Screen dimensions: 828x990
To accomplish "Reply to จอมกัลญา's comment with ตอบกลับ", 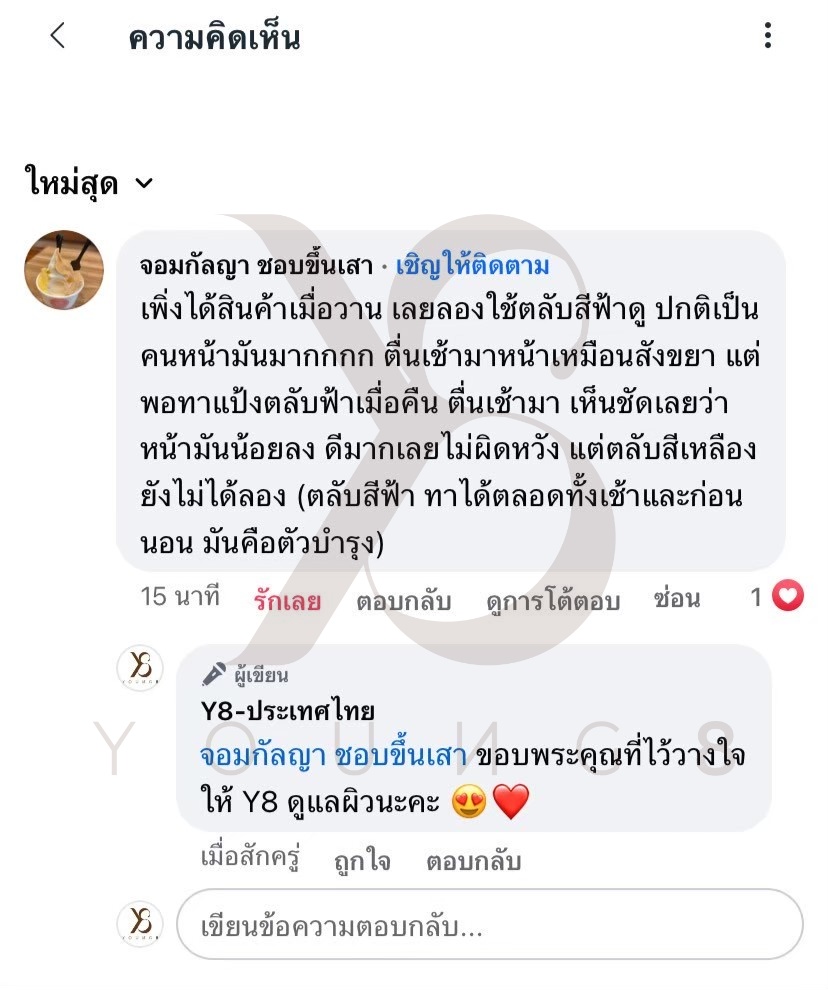I will pos(403,600).
